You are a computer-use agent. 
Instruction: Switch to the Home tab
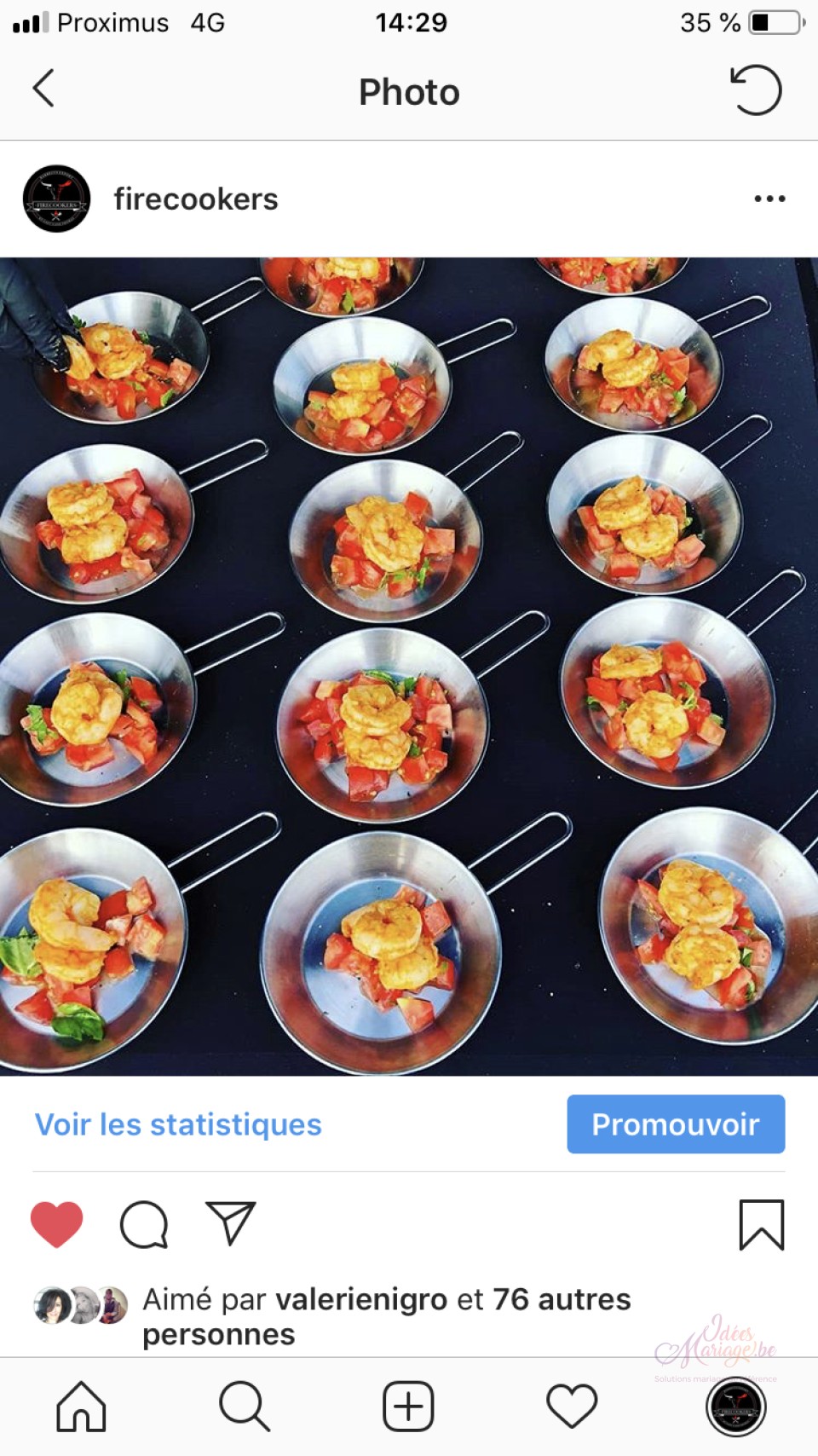(81, 1407)
